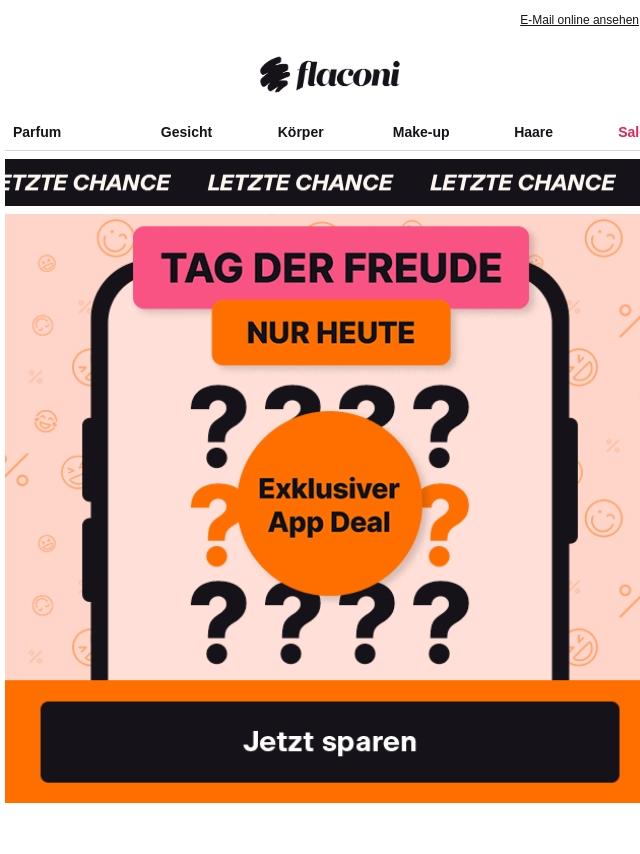
Task: Tap the Jetzt sparen button
Action: pos(330,742)
